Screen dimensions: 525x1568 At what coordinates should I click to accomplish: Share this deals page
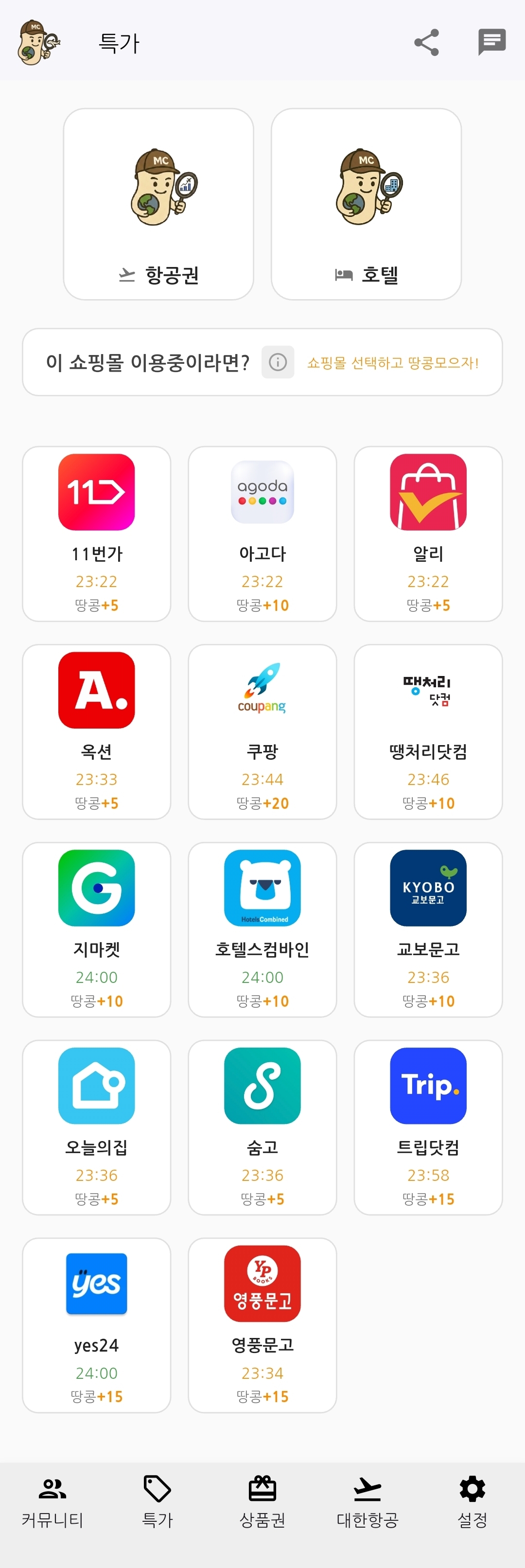click(426, 43)
